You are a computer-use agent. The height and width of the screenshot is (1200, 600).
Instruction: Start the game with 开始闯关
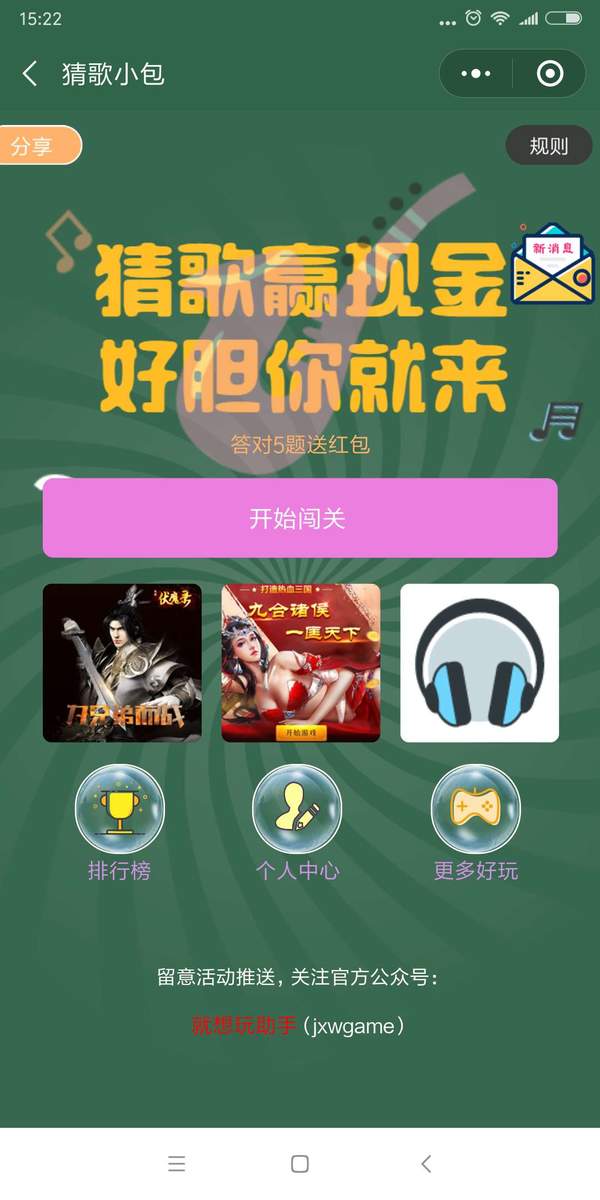pos(299,518)
